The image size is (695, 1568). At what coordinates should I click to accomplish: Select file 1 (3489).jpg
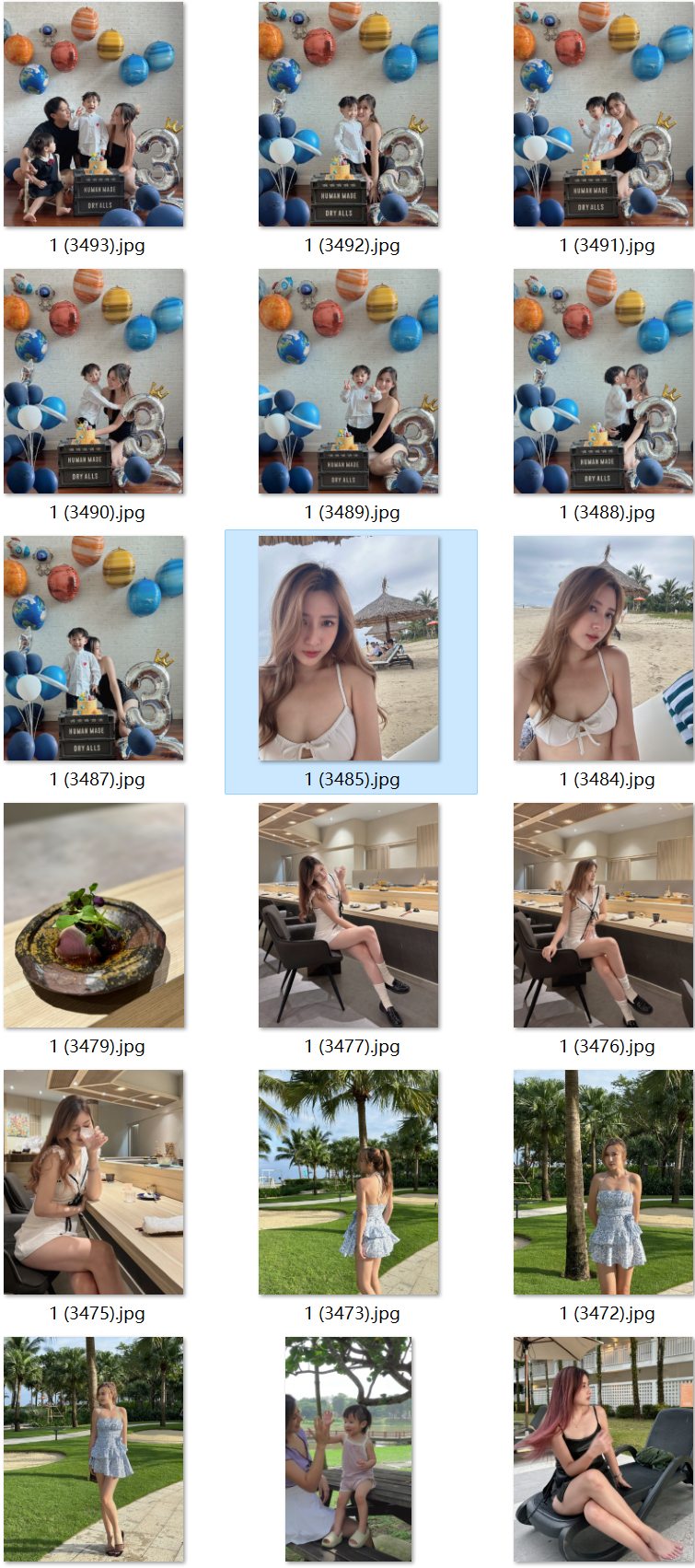click(x=348, y=381)
